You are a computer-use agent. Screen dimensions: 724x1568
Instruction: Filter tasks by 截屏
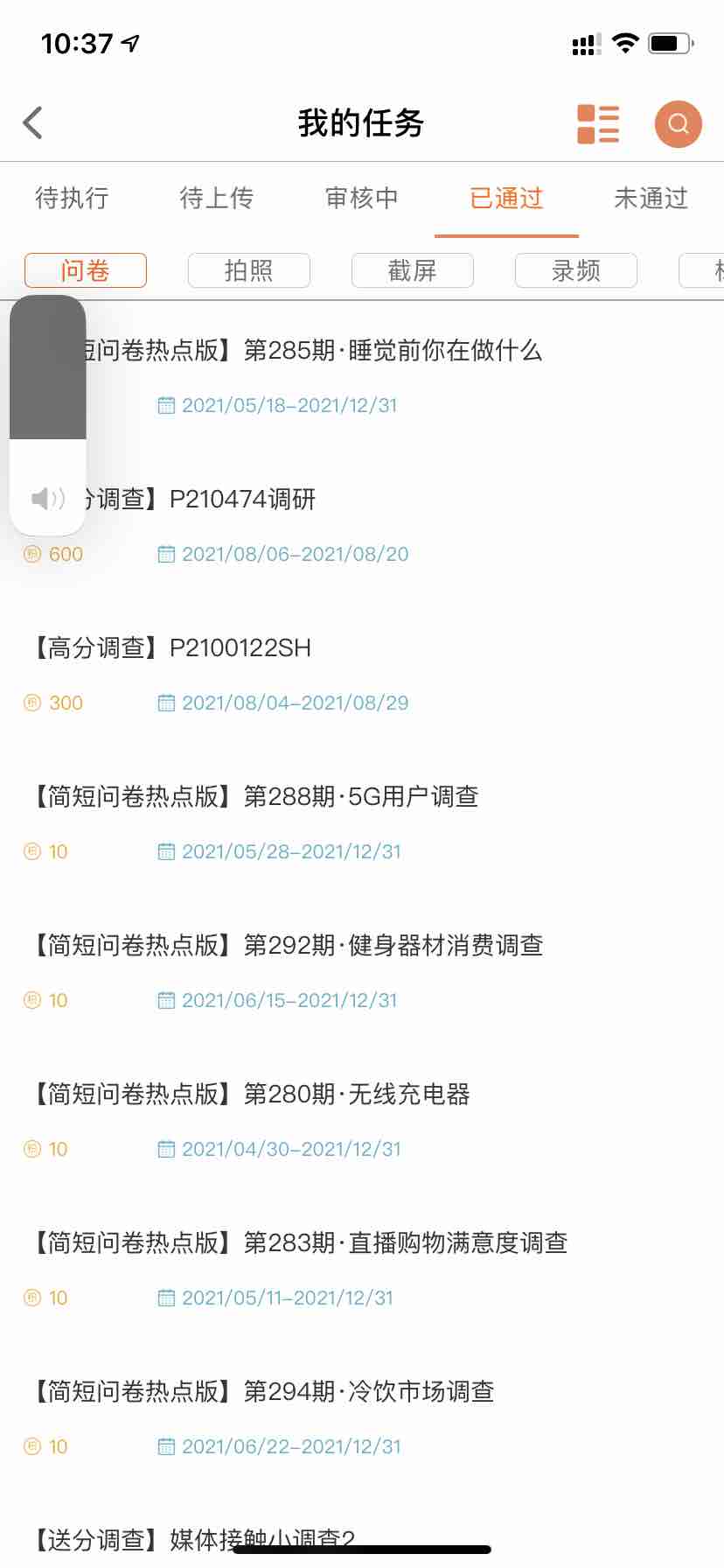[412, 270]
